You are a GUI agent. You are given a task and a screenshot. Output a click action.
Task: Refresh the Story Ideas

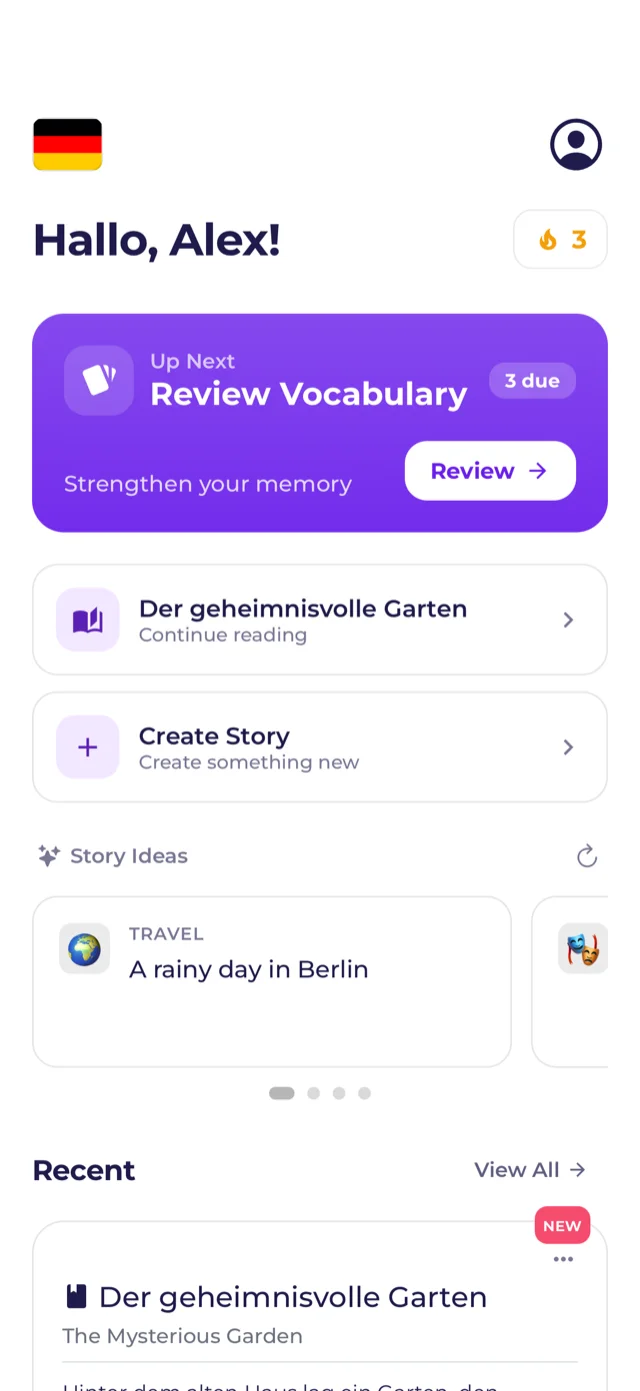click(587, 856)
